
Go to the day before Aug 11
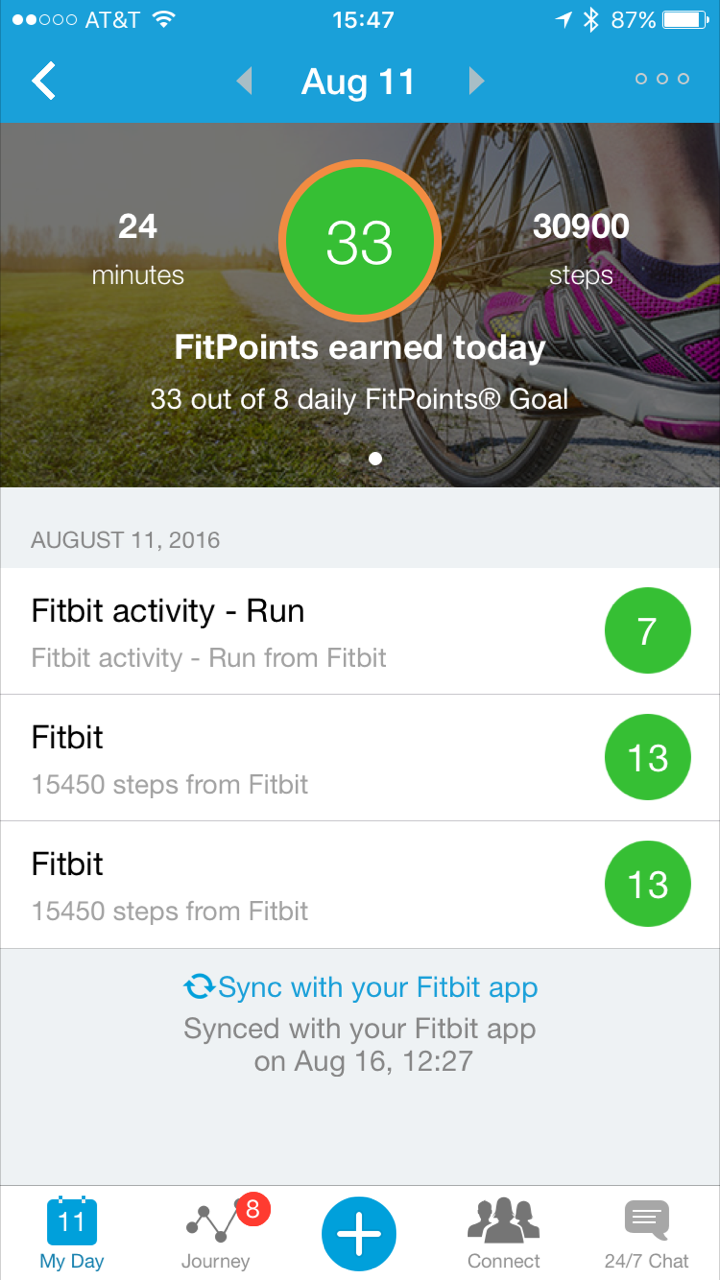pyautogui.click(x=244, y=81)
